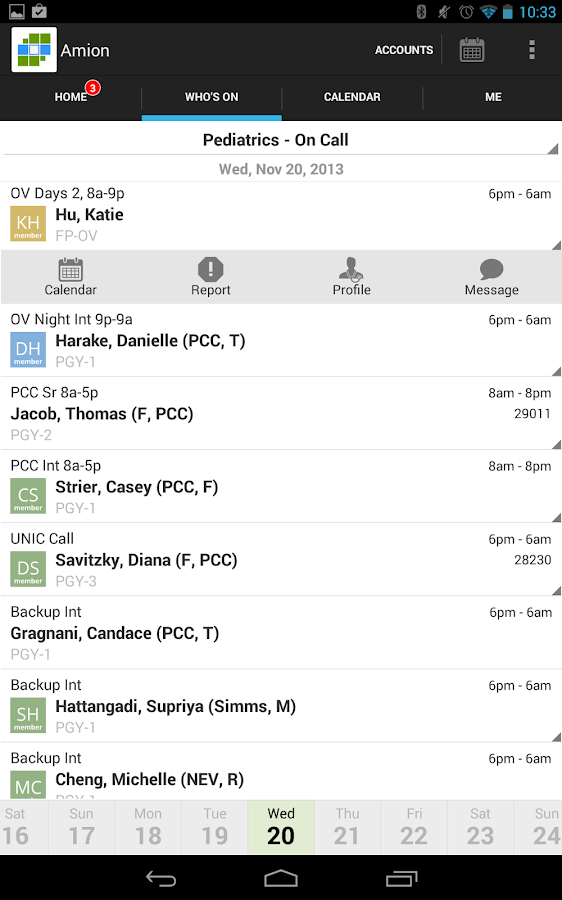The image size is (562, 900).
Task: Send a message to Katie Hu
Action: point(492,277)
